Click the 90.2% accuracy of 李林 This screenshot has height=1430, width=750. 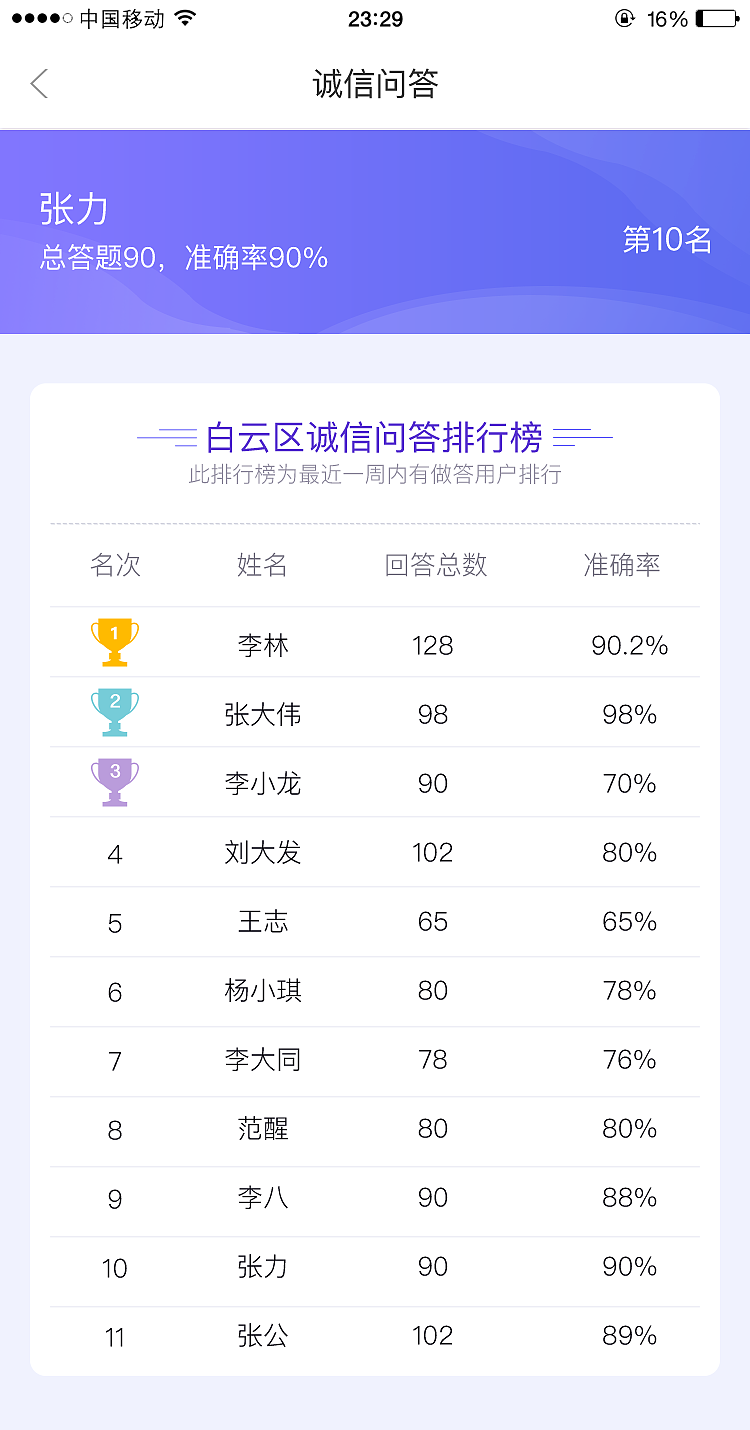pos(628,646)
